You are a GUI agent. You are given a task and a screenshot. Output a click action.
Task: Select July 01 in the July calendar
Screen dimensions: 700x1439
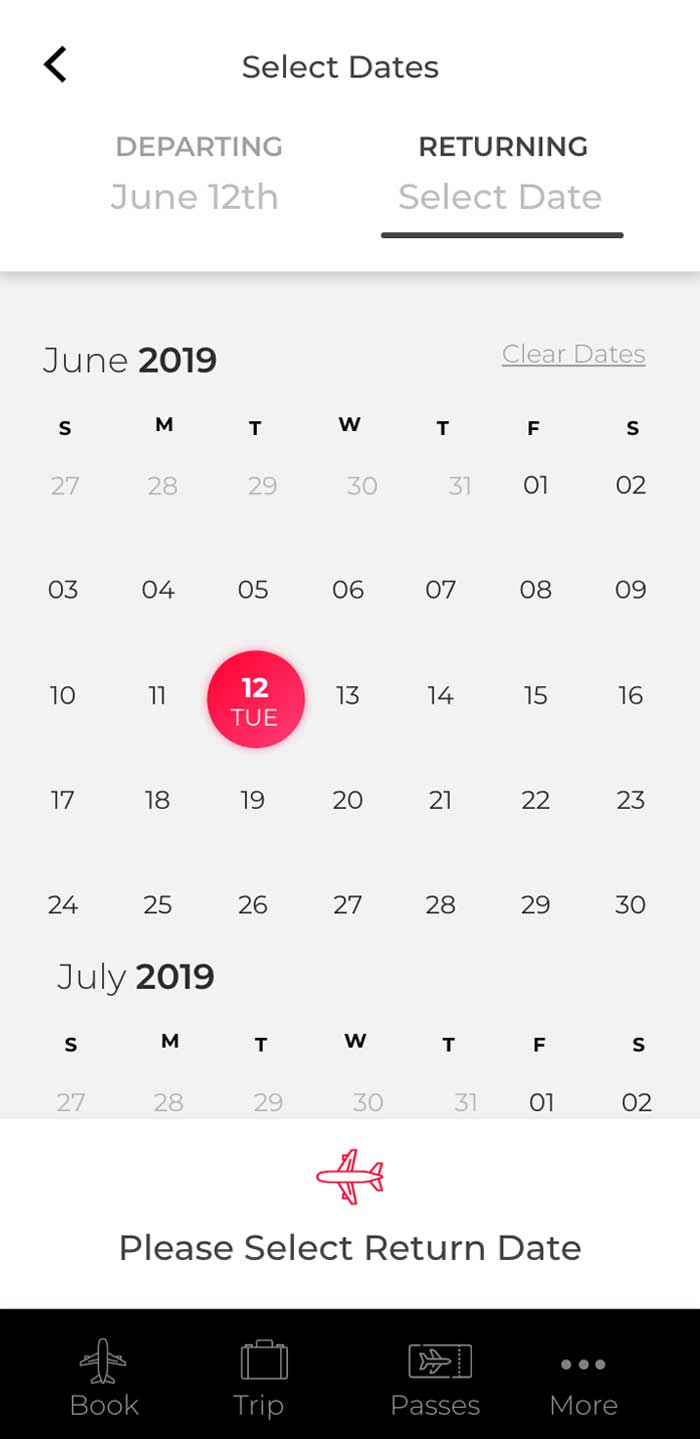coord(541,1102)
